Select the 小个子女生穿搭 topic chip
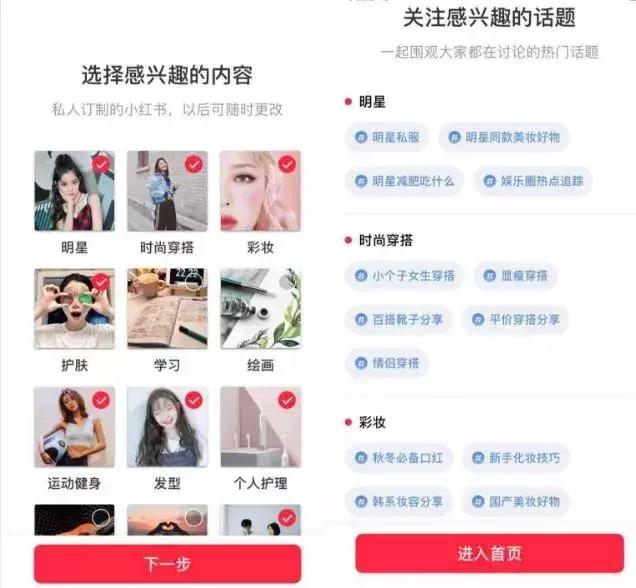The width and height of the screenshot is (636, 588). pos(404,276)
